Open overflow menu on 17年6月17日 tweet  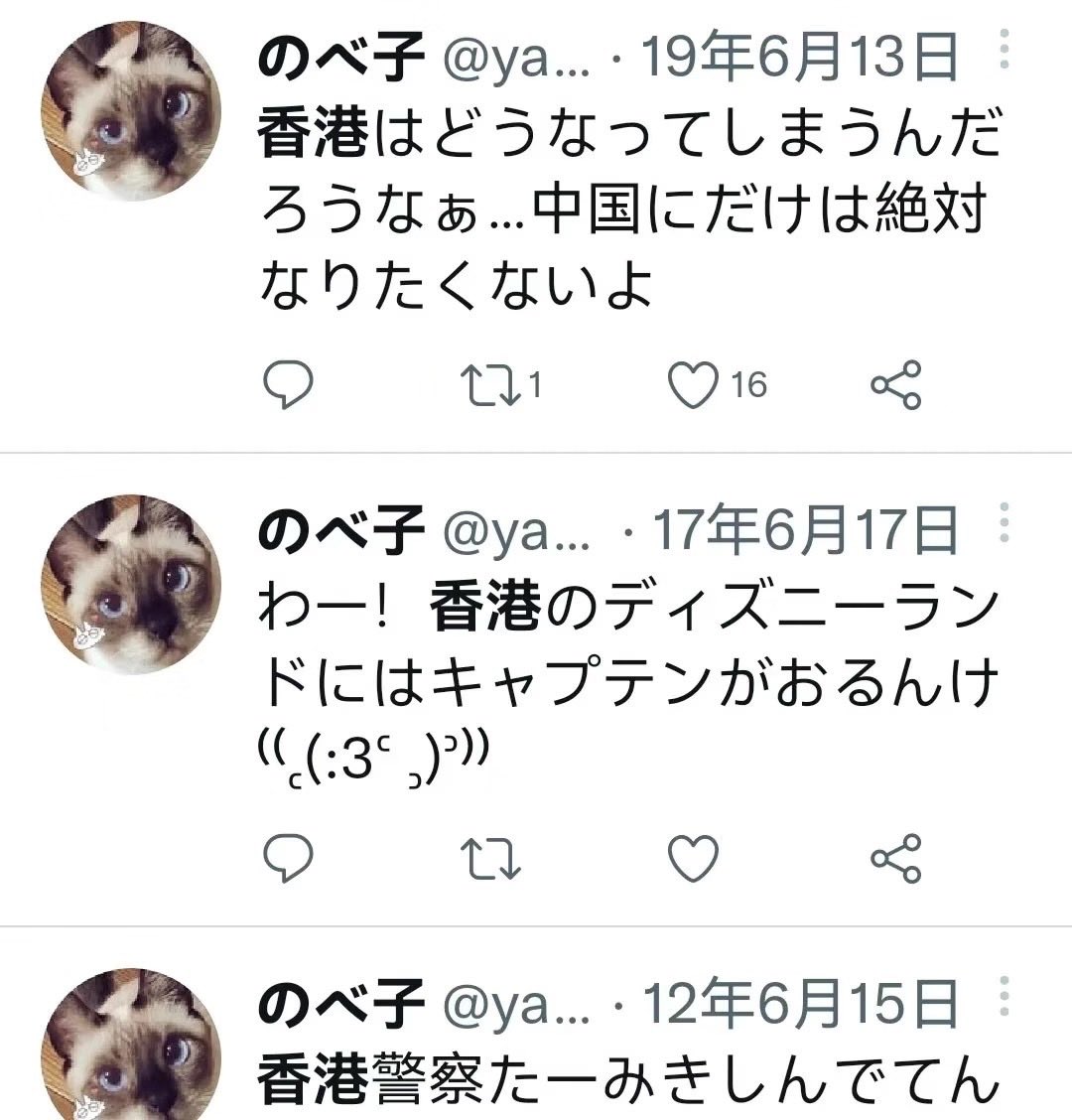(x=1004, y=523)
